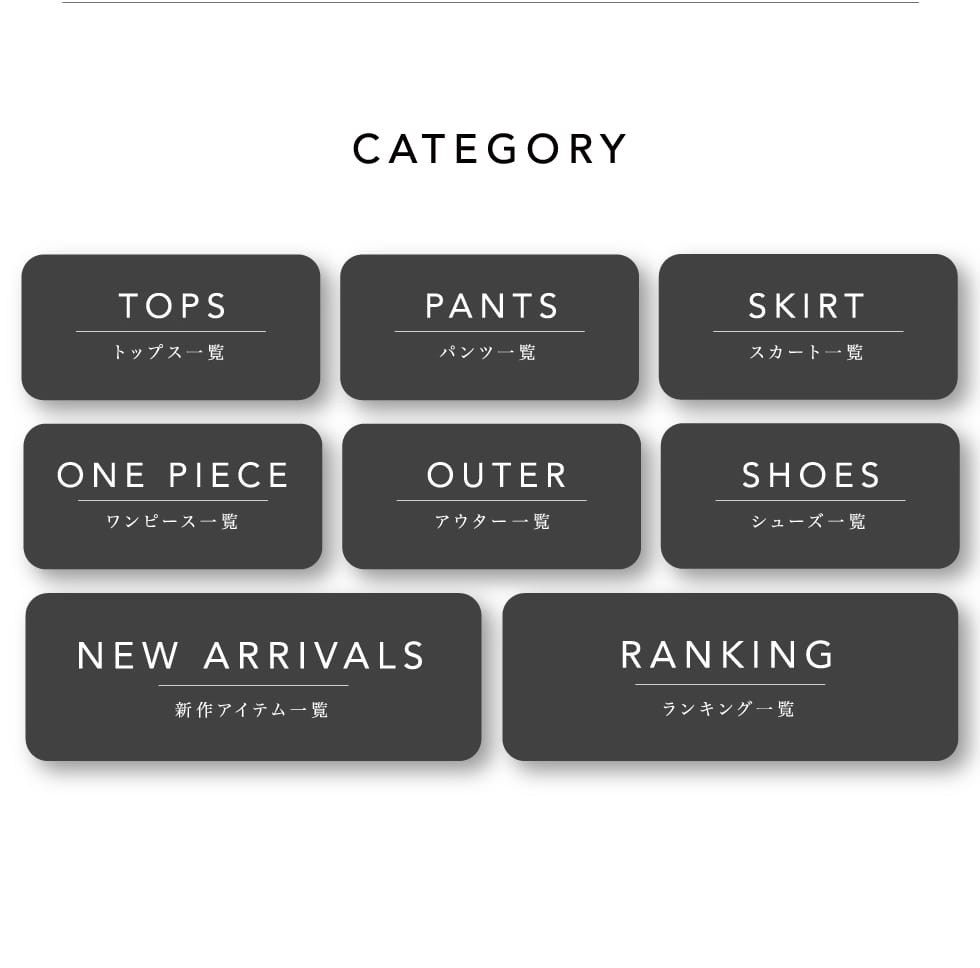This screenshot has height=968, width=980.
Task: View the OUTER category list
Action: [491, 496]
